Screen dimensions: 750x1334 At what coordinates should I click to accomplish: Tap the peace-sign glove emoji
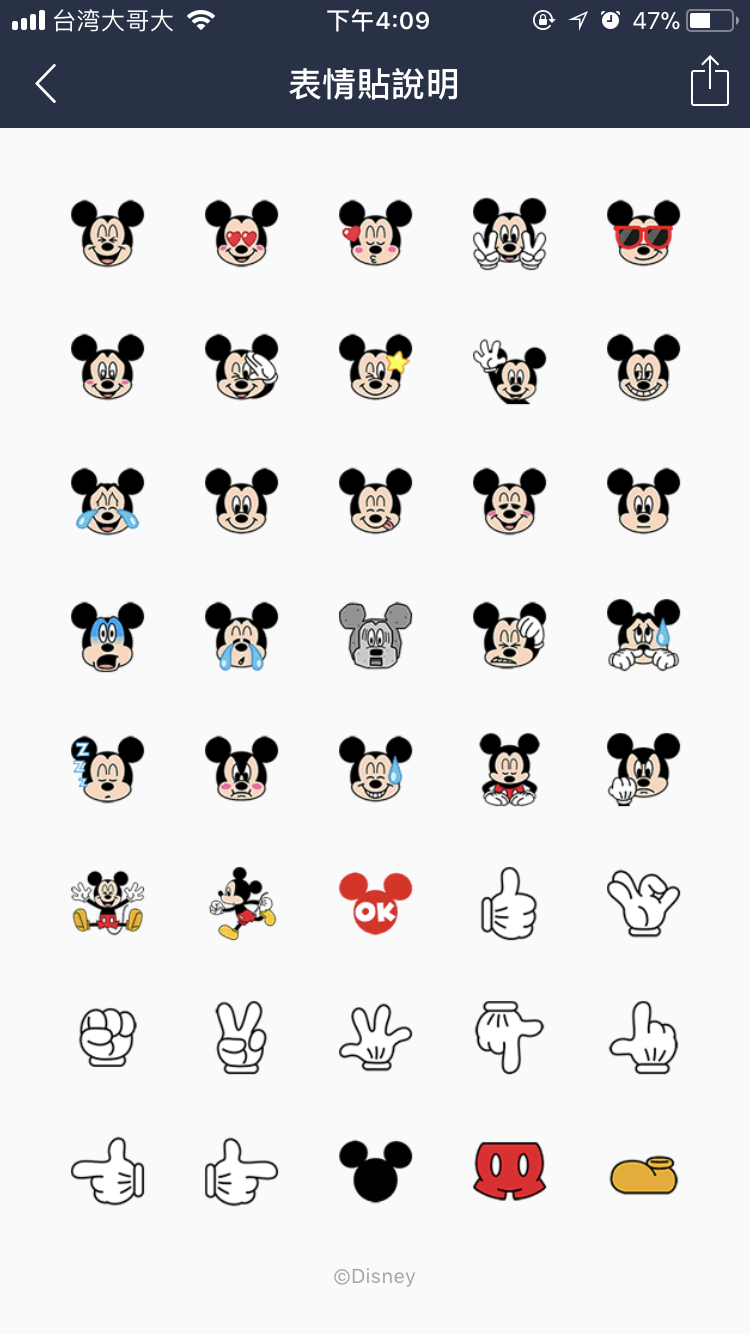point(241,1037)
